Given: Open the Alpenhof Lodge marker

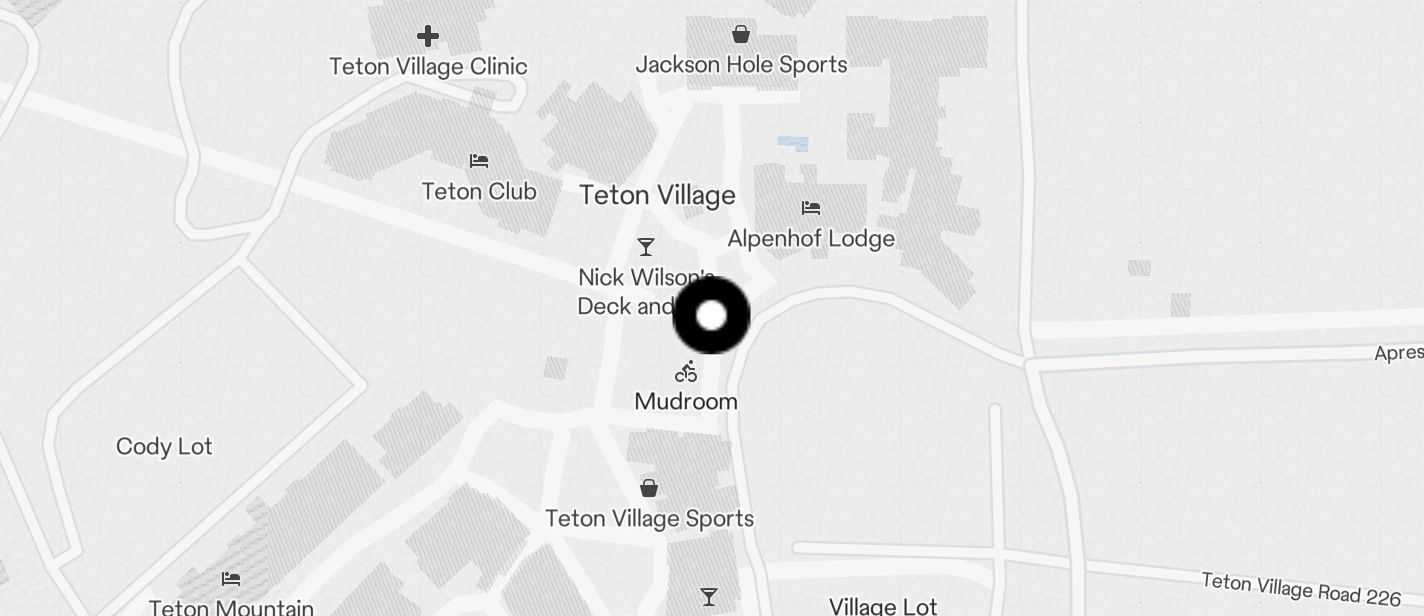Looking at the screenshot, I should coord(811,208).
